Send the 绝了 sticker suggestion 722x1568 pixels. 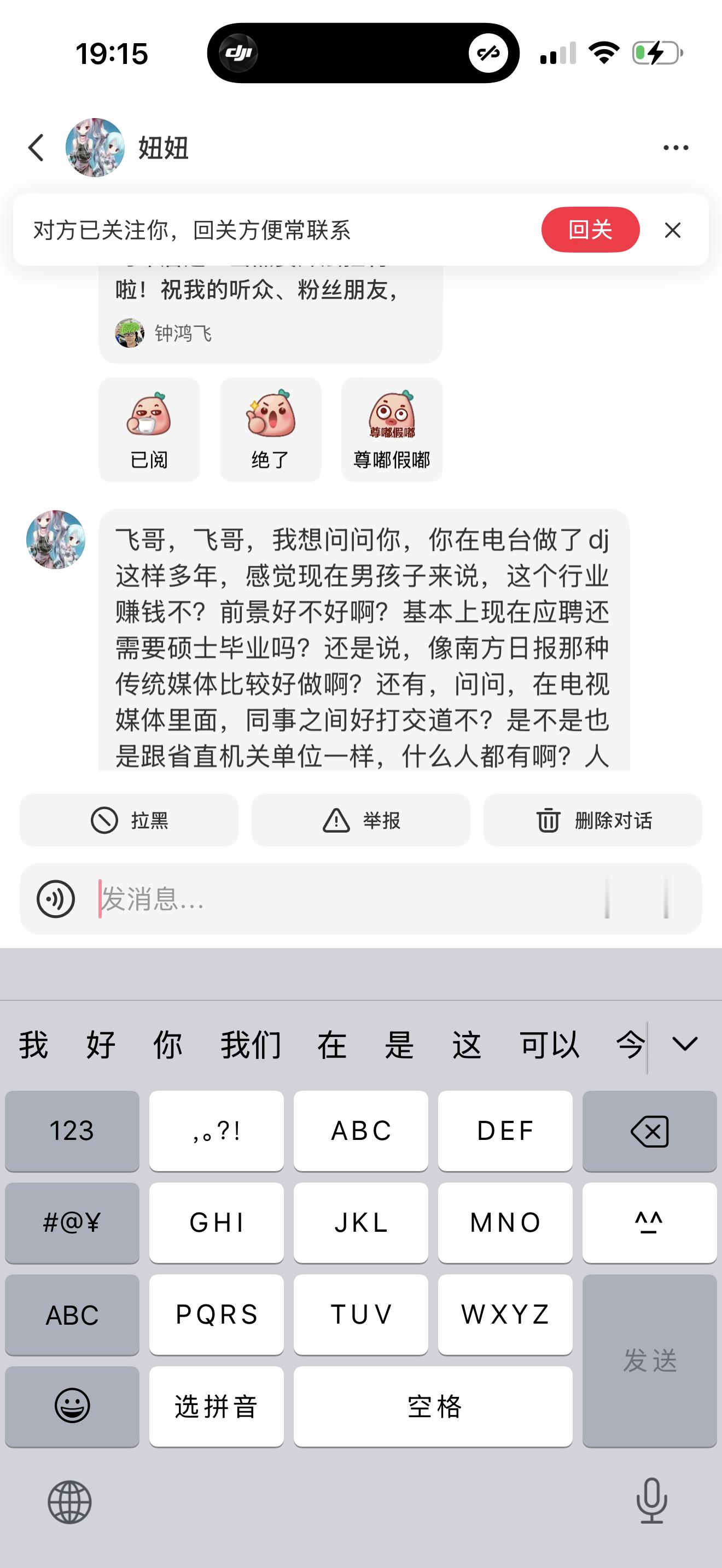tap(270, 429)
